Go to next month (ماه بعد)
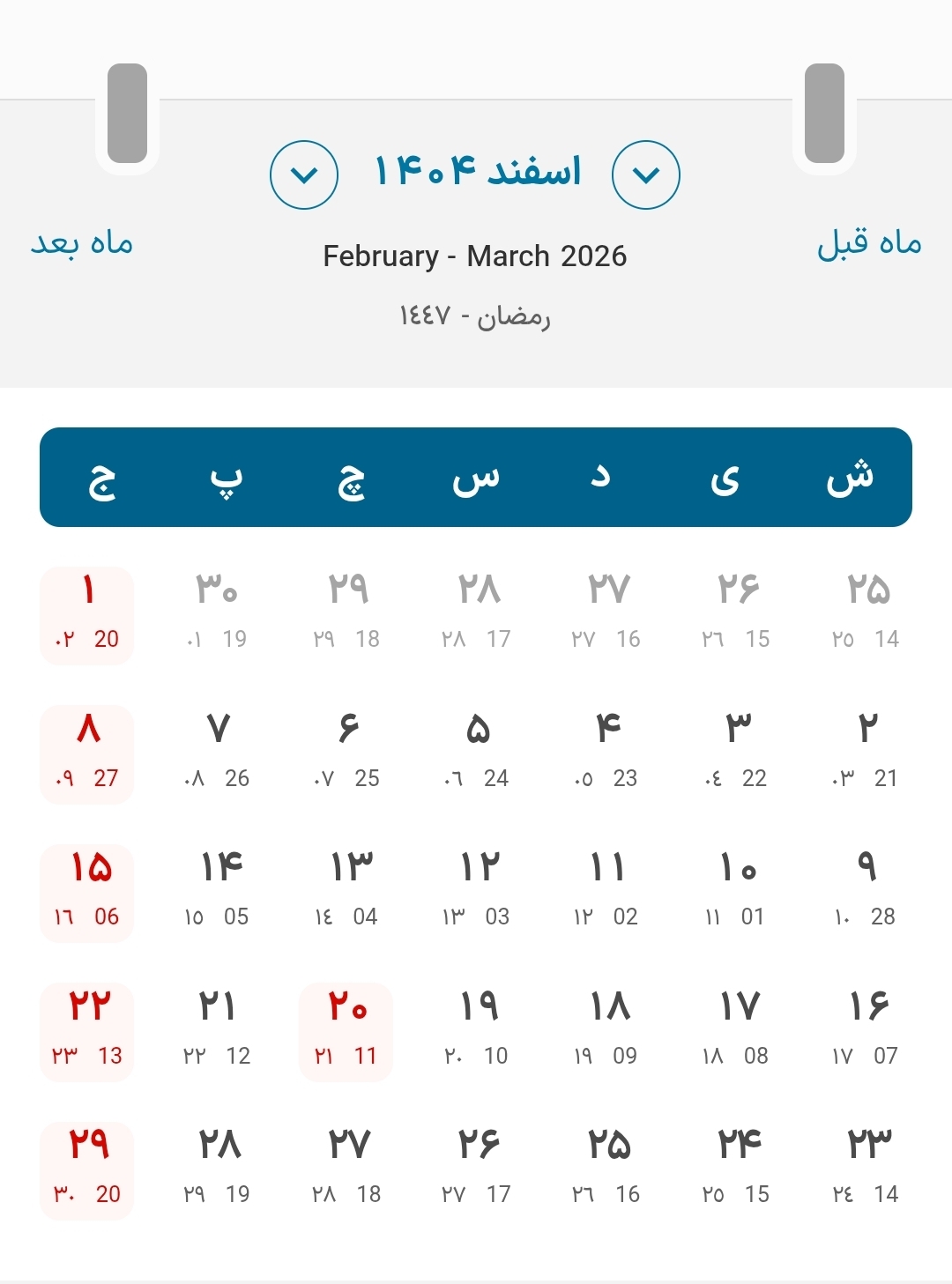The height and width of the screenshot is (1284, 952). (x=82, y=242)
